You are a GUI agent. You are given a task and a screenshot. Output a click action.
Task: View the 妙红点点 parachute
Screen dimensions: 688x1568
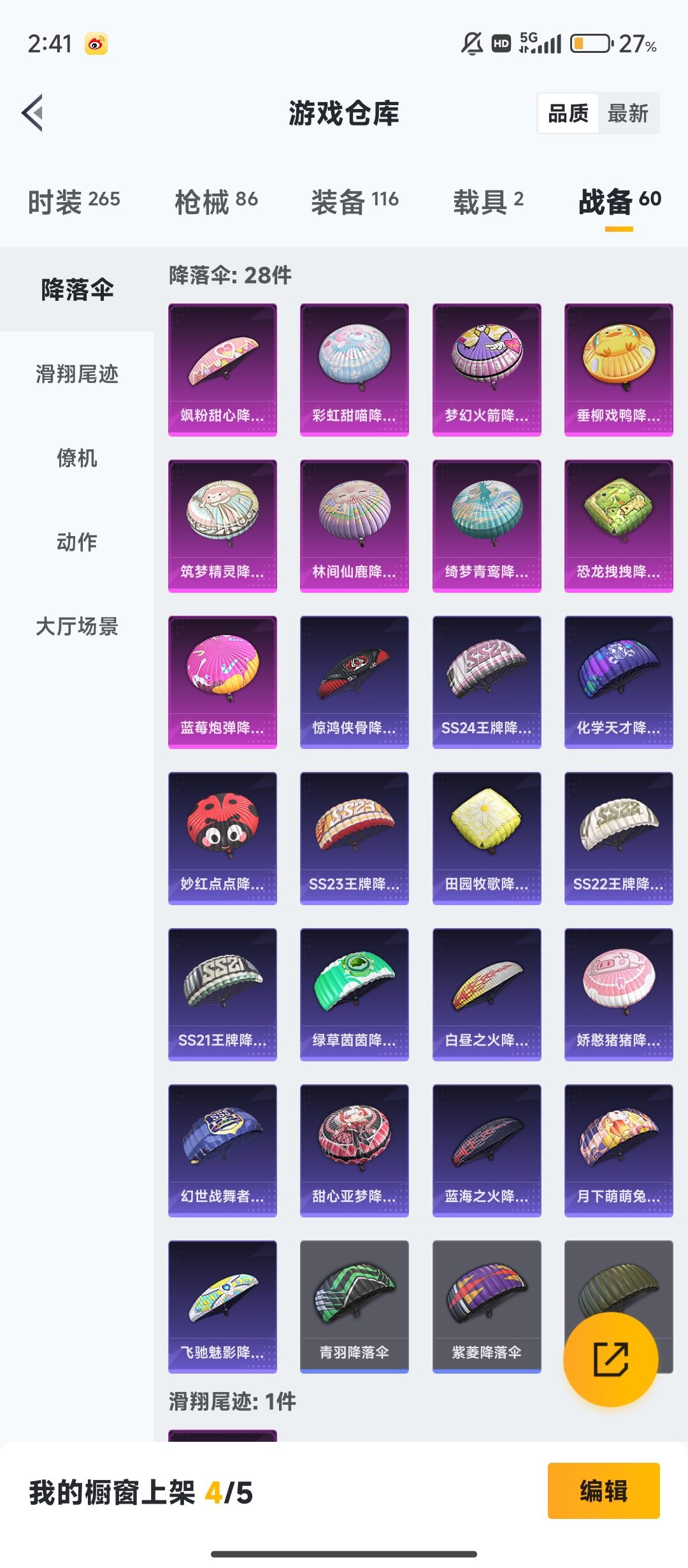click(x=222, y=838)
